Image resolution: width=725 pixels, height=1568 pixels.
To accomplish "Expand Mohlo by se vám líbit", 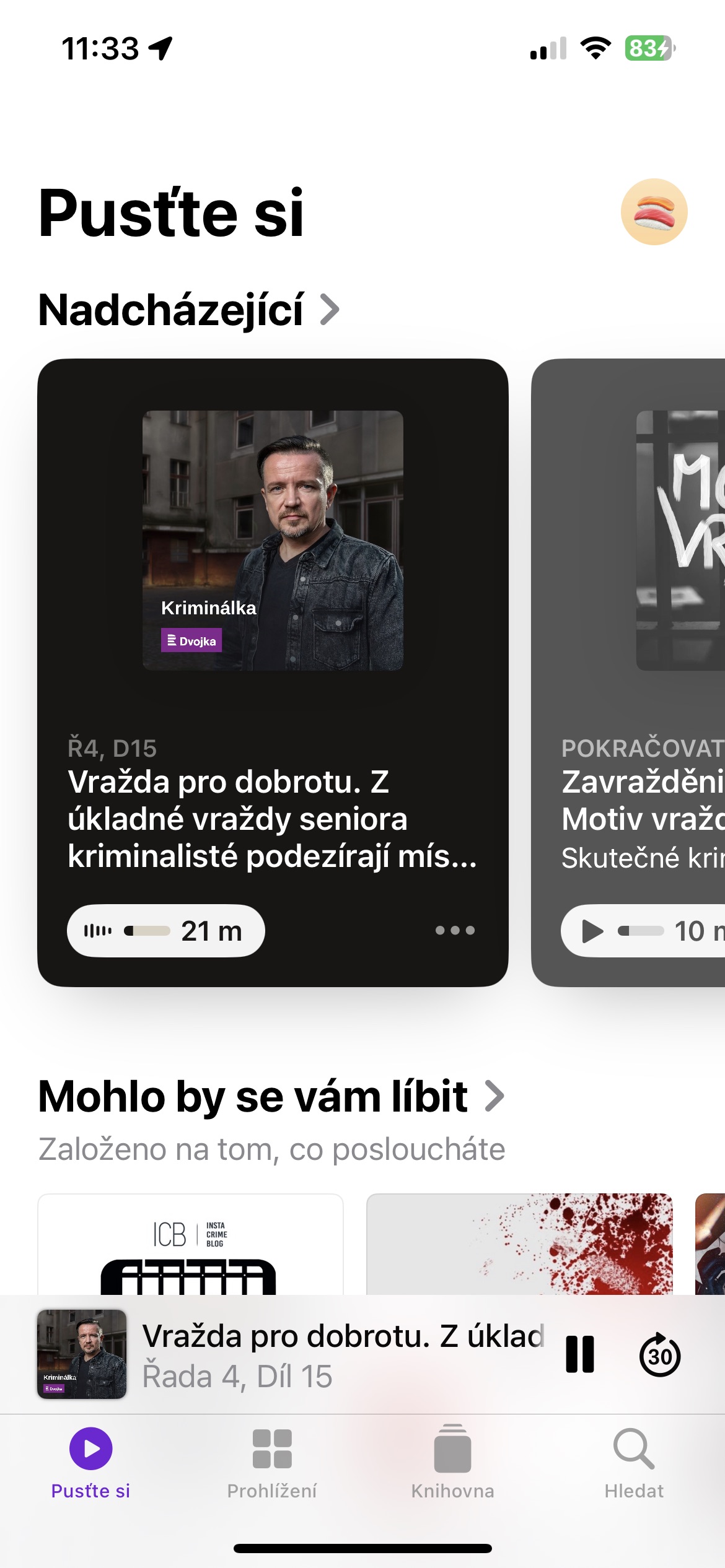I will [270, 1096].
